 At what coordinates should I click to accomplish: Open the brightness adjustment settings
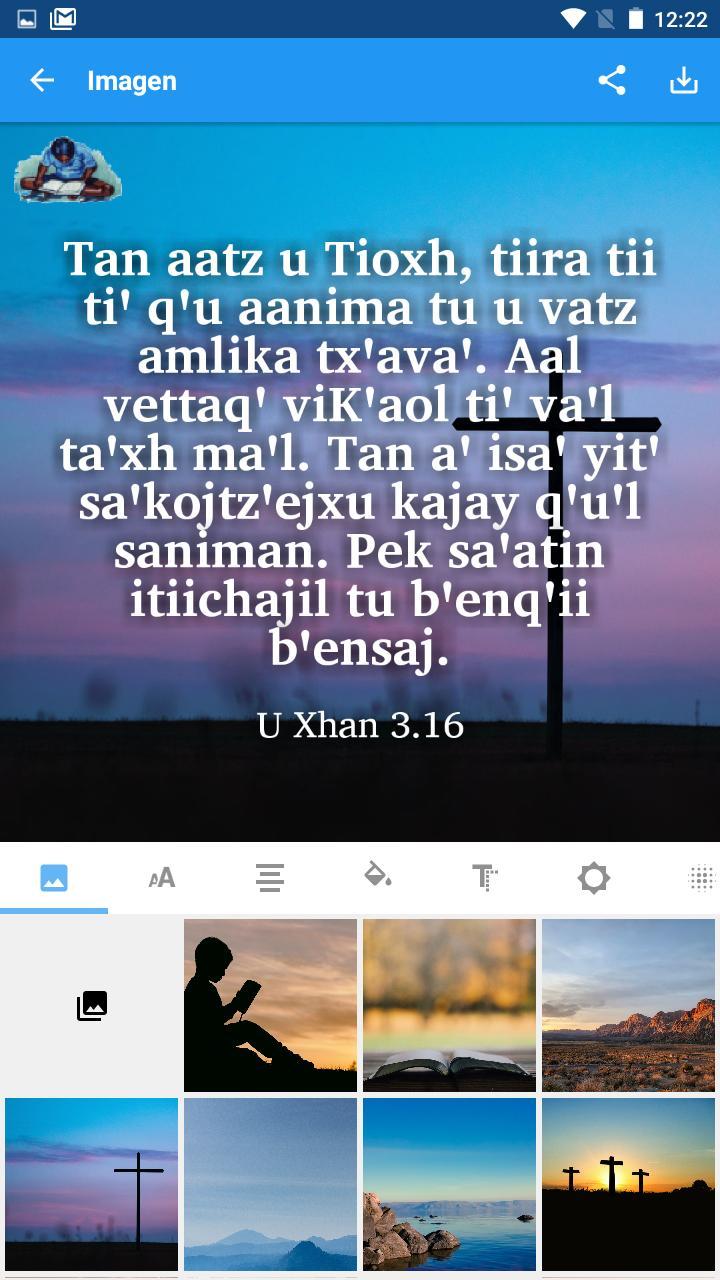[x=594, y=877]
